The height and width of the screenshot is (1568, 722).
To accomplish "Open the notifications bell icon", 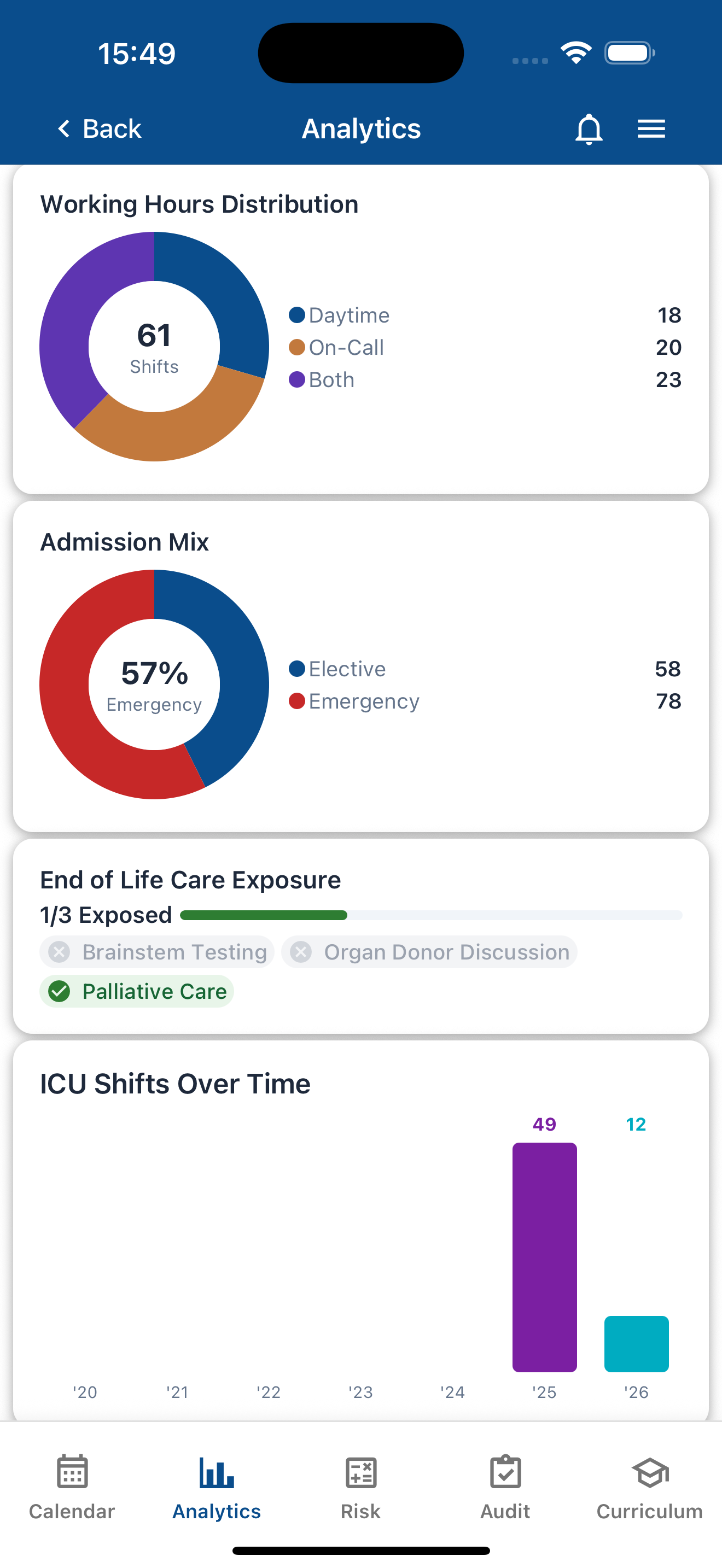I will pyautogui.click(x=588, y=128).
